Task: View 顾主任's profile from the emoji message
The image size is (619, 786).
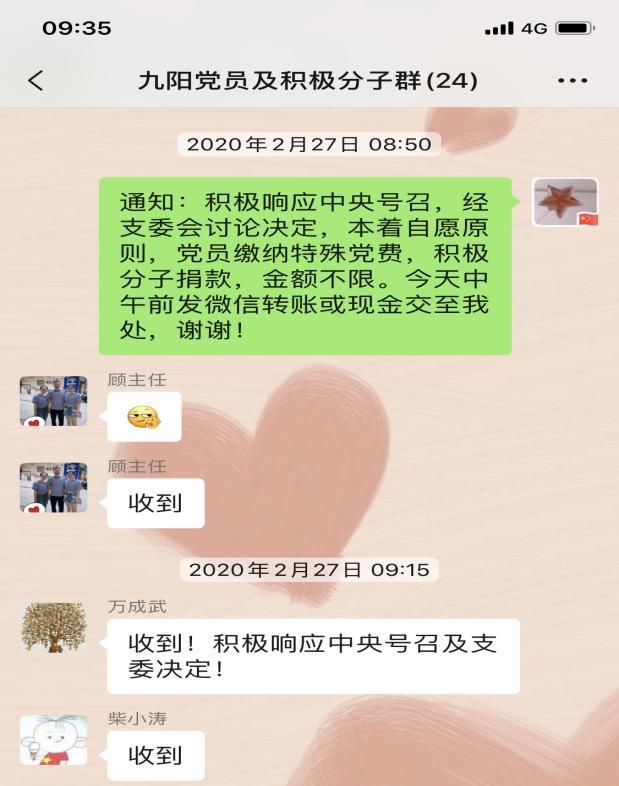Action: [53, 401]
